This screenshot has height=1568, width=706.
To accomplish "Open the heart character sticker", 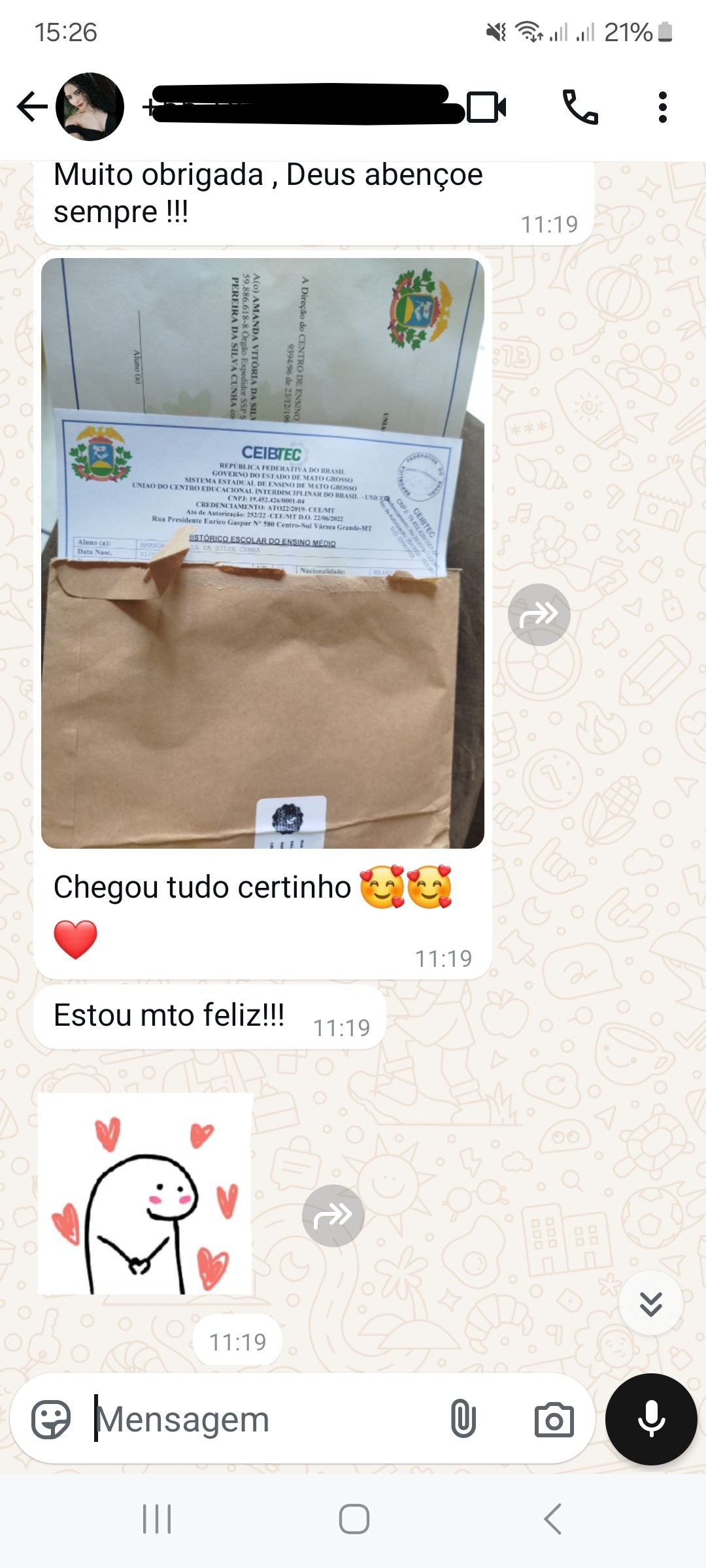I will pyautogui.click(x=145, y=1194).
